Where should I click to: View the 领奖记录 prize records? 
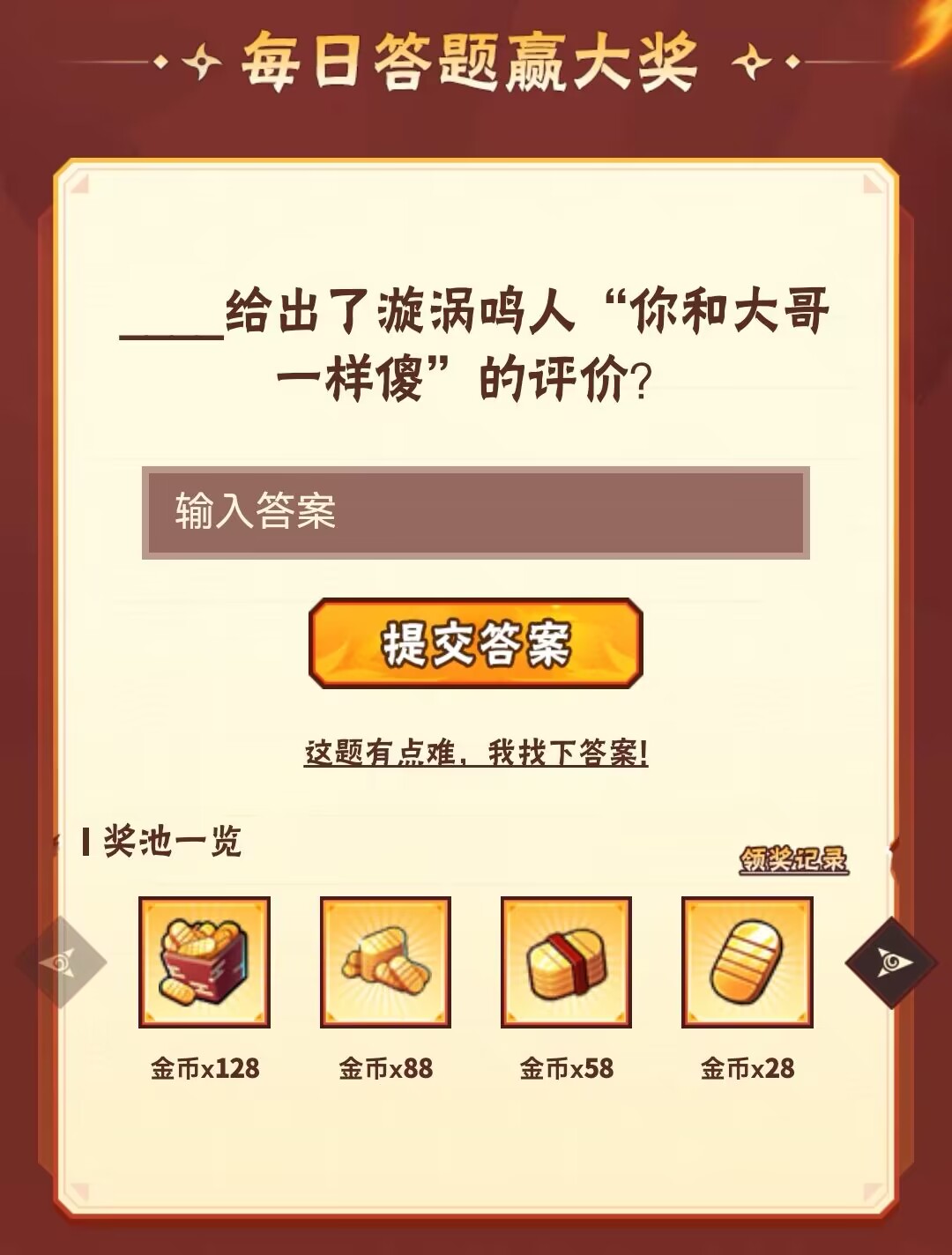792,859
